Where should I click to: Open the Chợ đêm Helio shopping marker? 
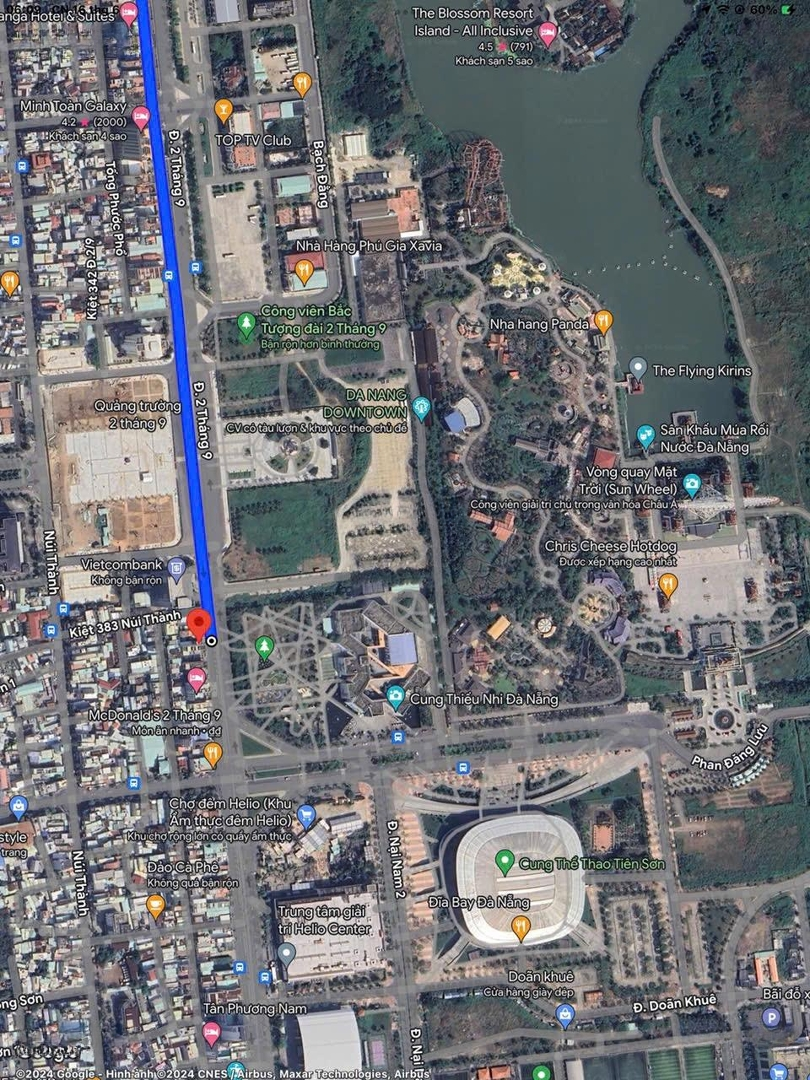(x=306, y=815)
